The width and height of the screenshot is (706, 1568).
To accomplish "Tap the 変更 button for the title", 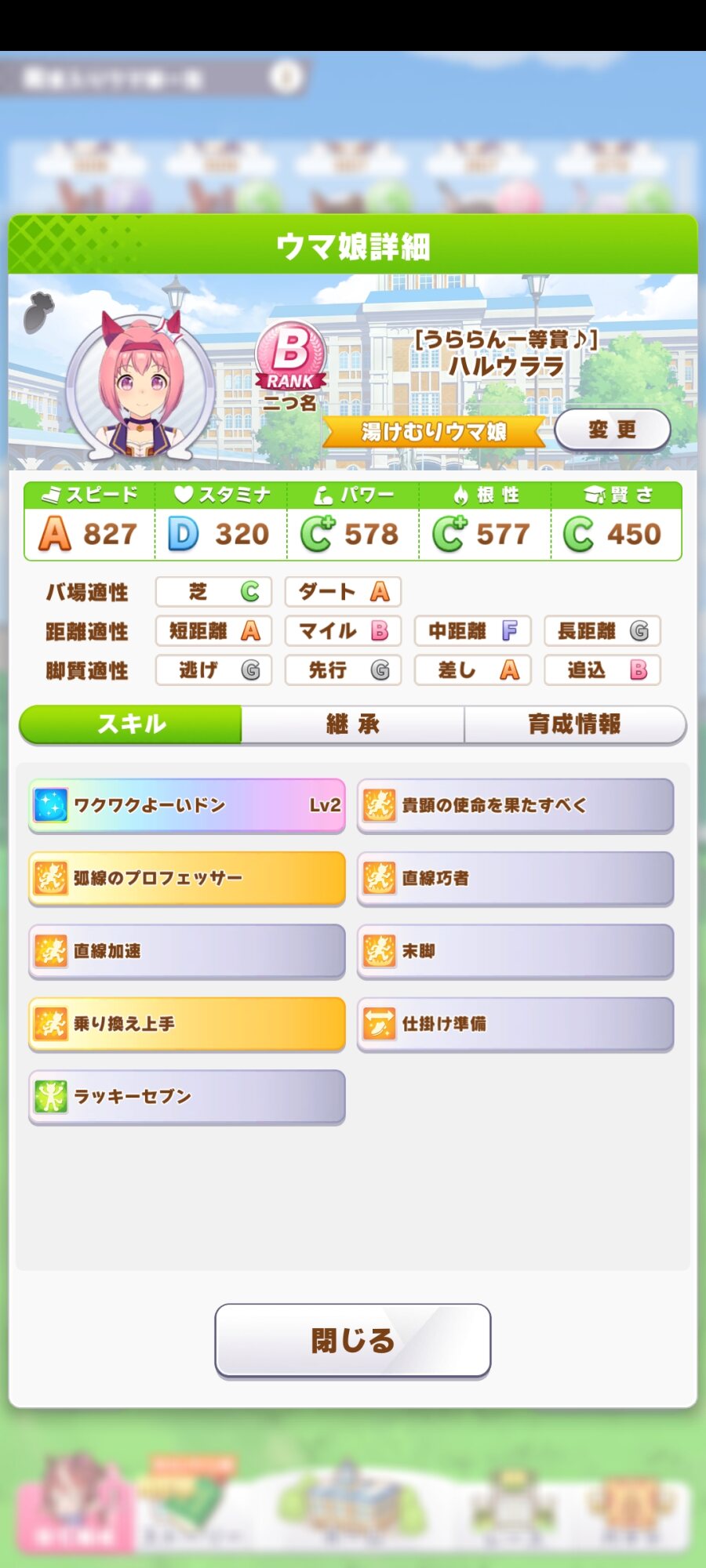I will pos(612,430).
